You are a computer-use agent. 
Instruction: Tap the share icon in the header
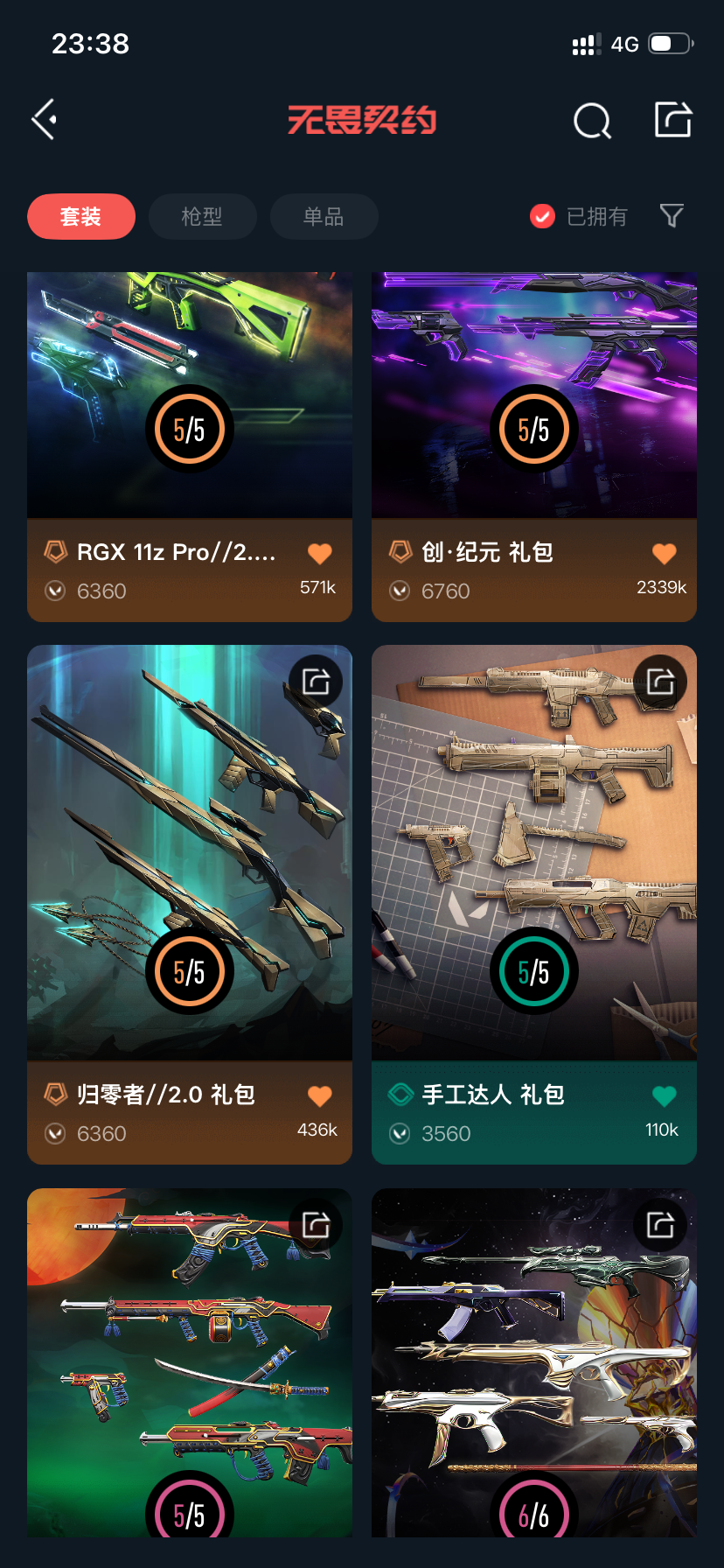click(673, 120)
